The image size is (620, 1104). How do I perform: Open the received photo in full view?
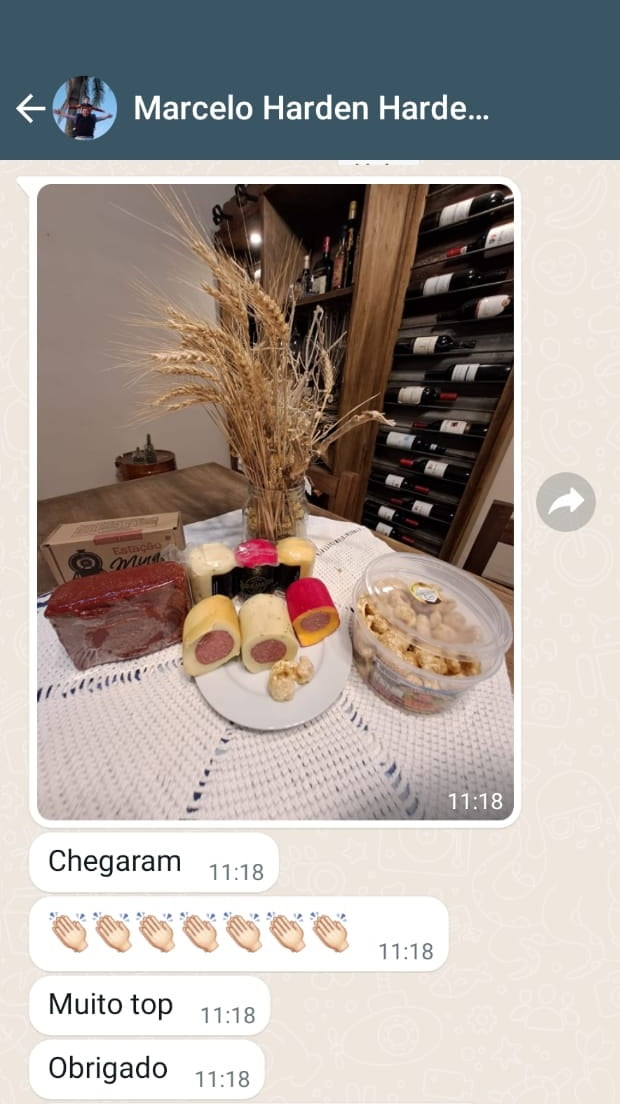tap(276, 500)
